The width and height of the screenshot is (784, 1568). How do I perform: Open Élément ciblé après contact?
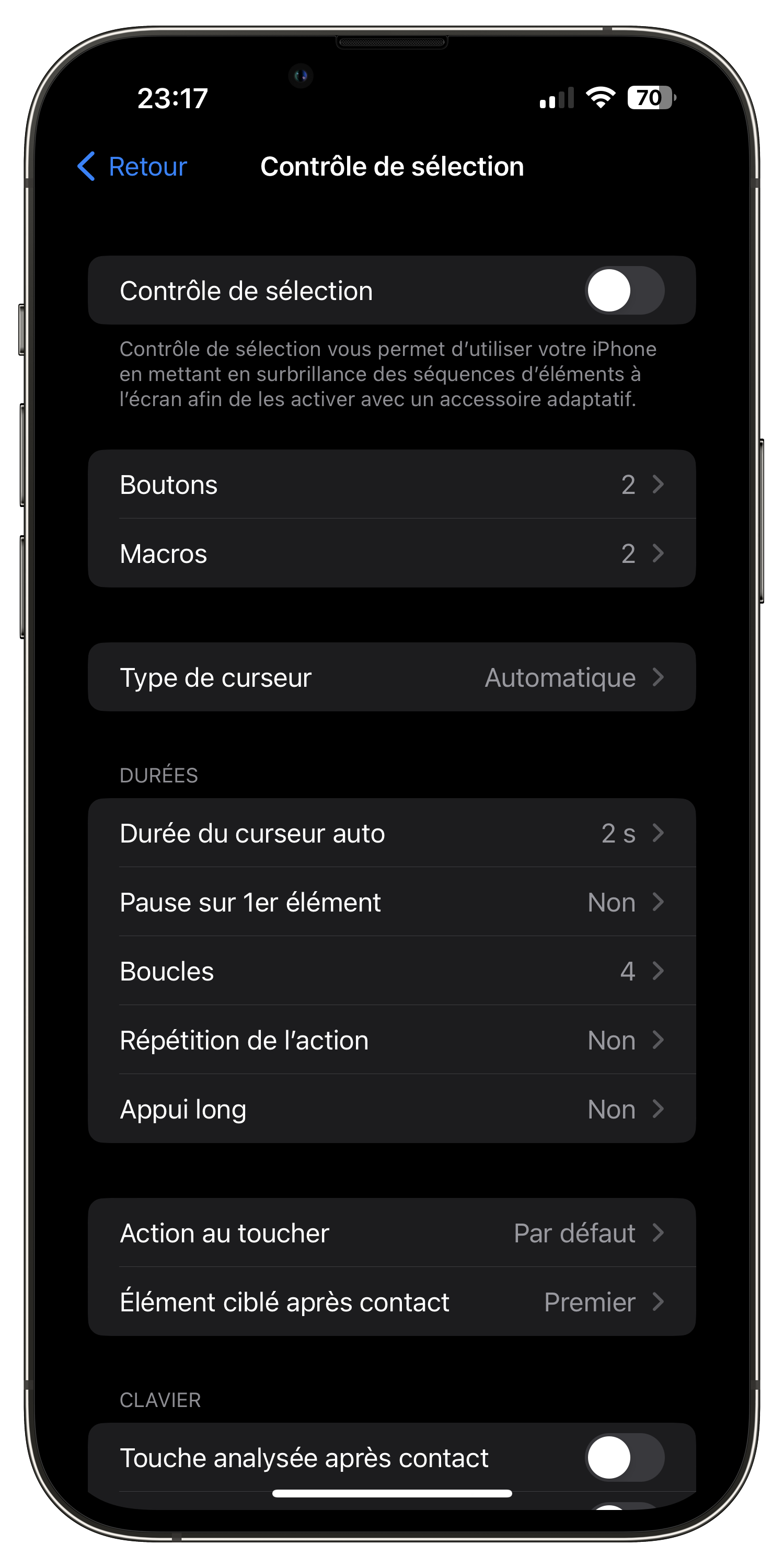click(x=392, y=1302)
